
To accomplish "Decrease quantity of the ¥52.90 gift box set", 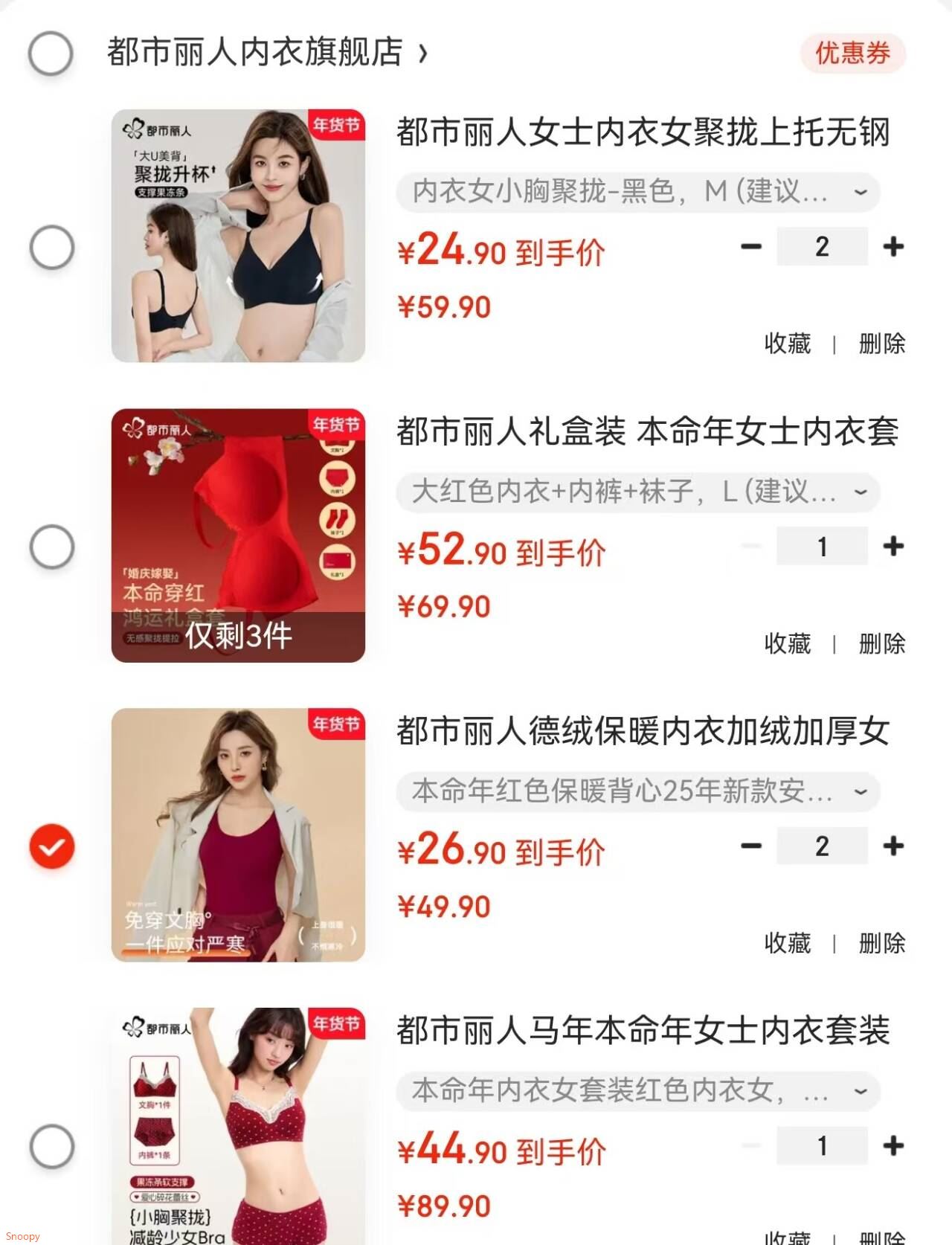I will [x=751, y=546].
